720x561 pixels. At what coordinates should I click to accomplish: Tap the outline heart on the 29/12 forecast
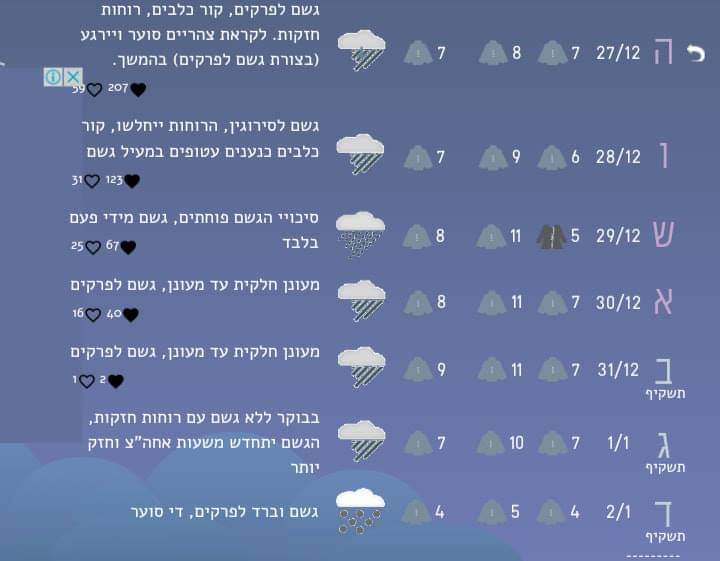coord(93,247)
